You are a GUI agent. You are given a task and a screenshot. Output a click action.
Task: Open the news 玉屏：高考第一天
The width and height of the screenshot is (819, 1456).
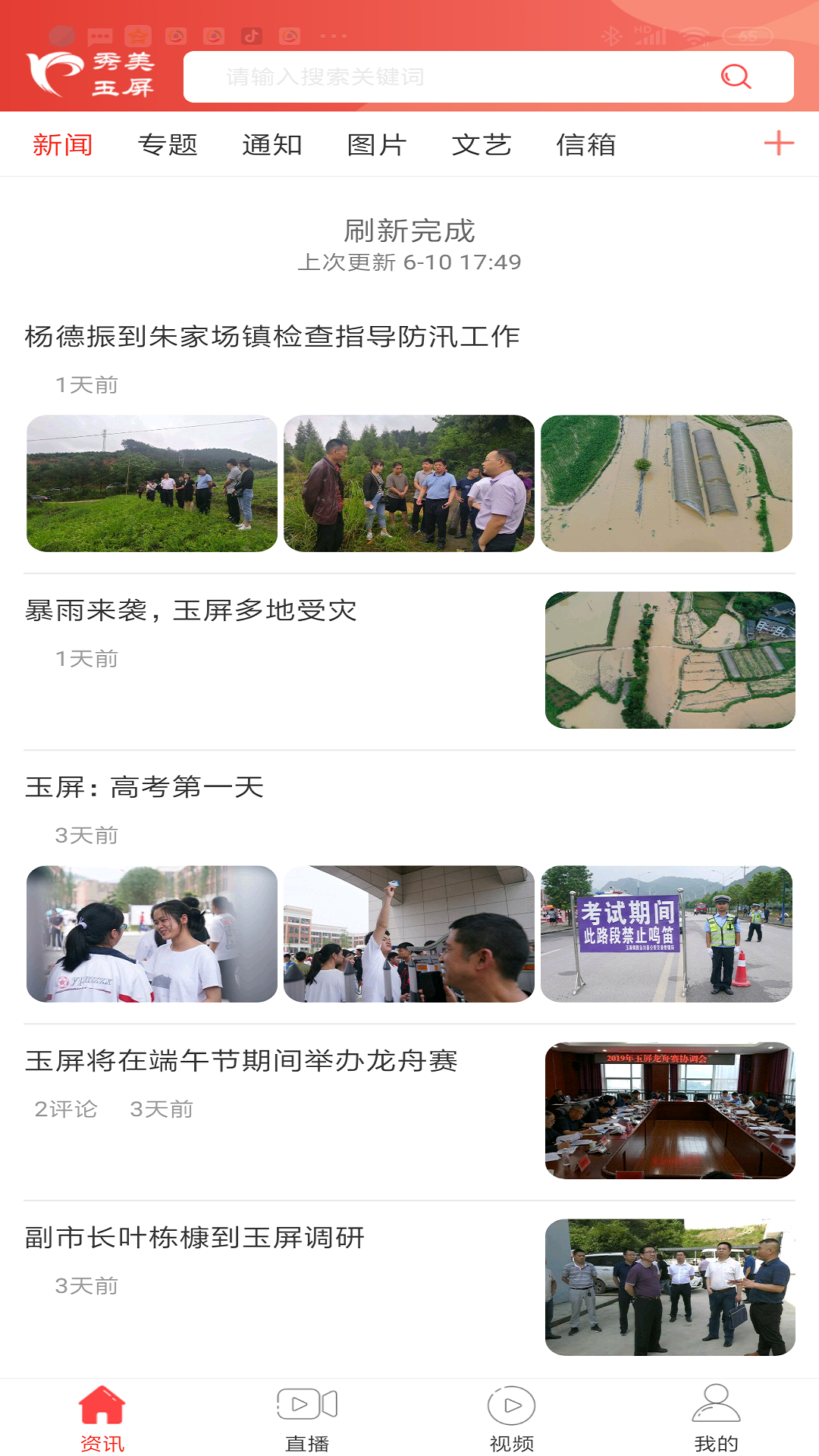click(145, 787)
